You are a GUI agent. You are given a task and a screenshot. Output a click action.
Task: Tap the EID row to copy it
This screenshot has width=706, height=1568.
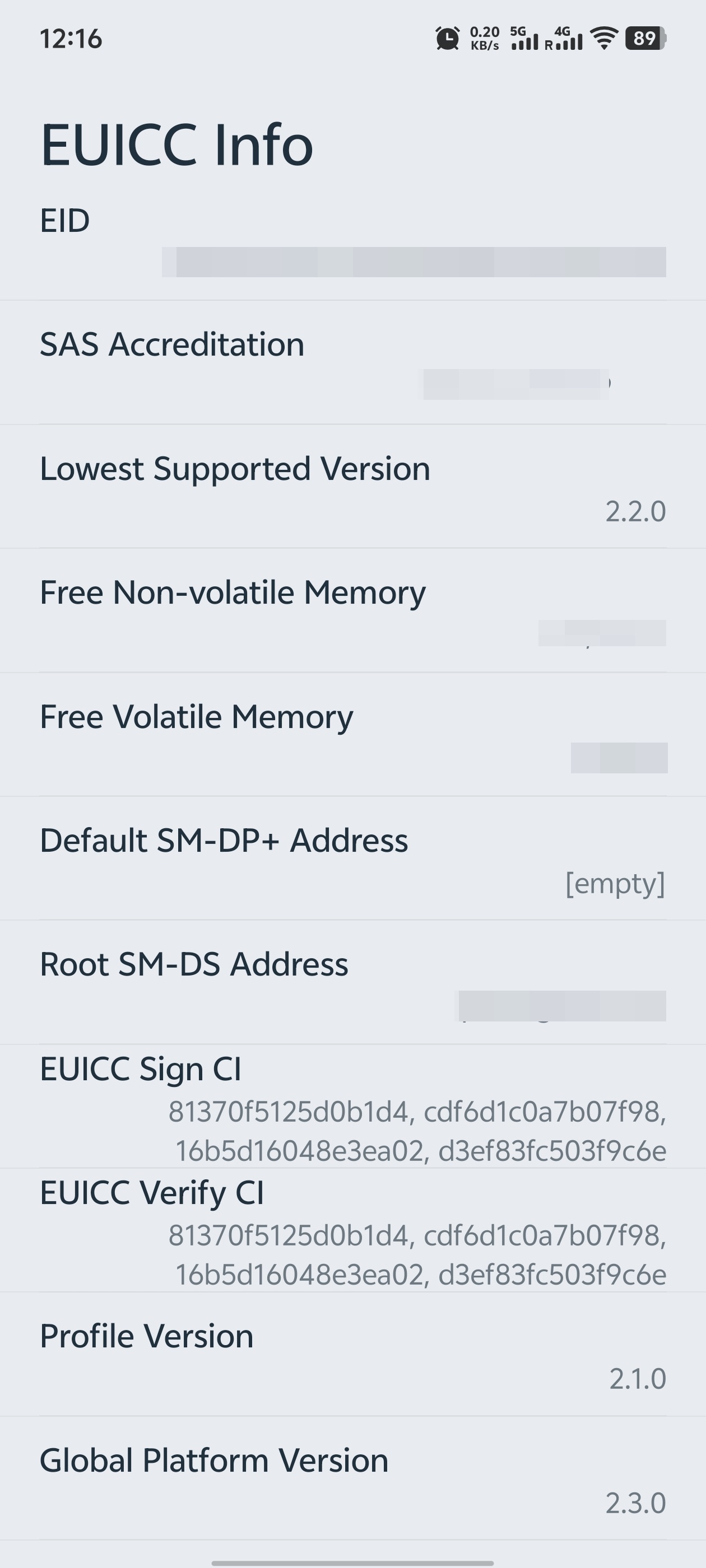[352, 242]
